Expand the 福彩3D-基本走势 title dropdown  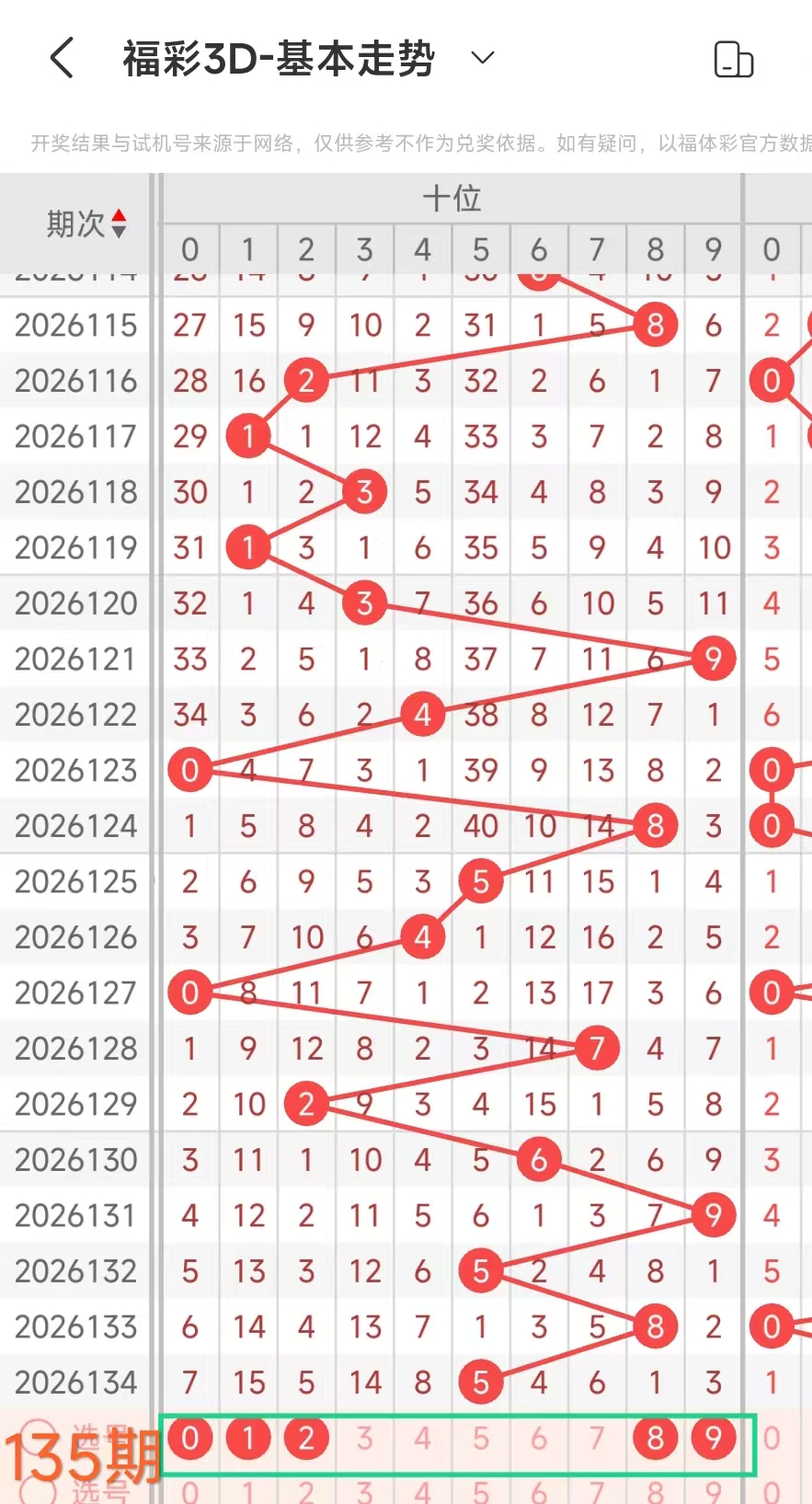483,58
